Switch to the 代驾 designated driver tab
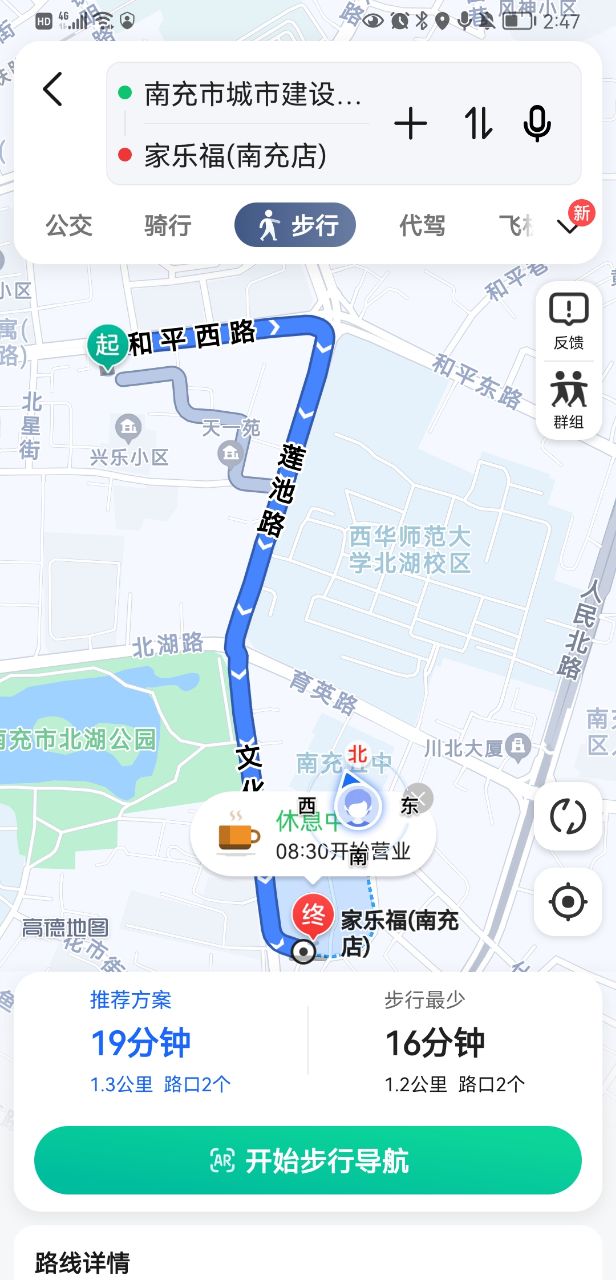The image size is (616, 1280). click(422, 226)
